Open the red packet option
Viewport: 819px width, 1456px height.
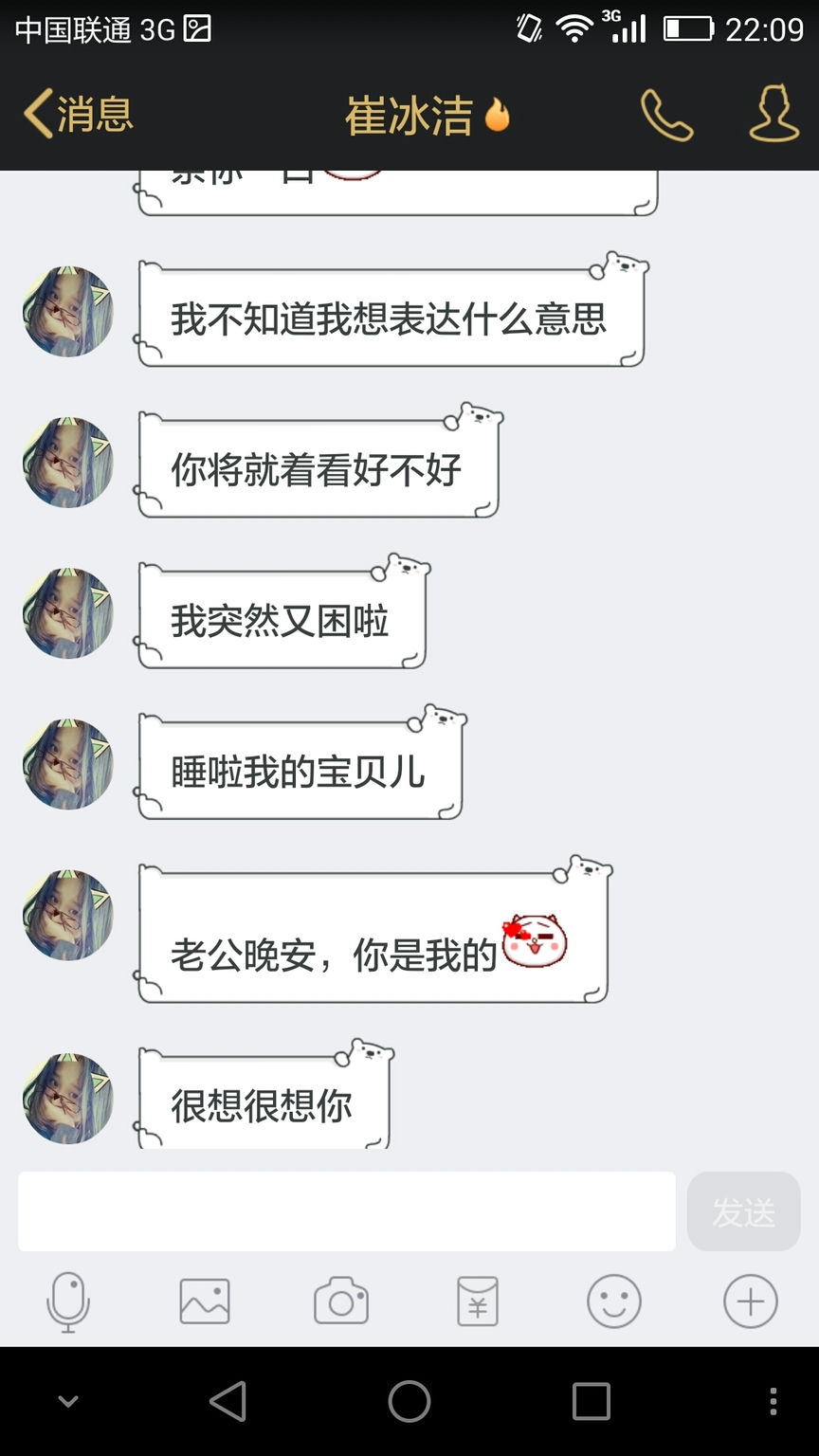pos(478,1301)
